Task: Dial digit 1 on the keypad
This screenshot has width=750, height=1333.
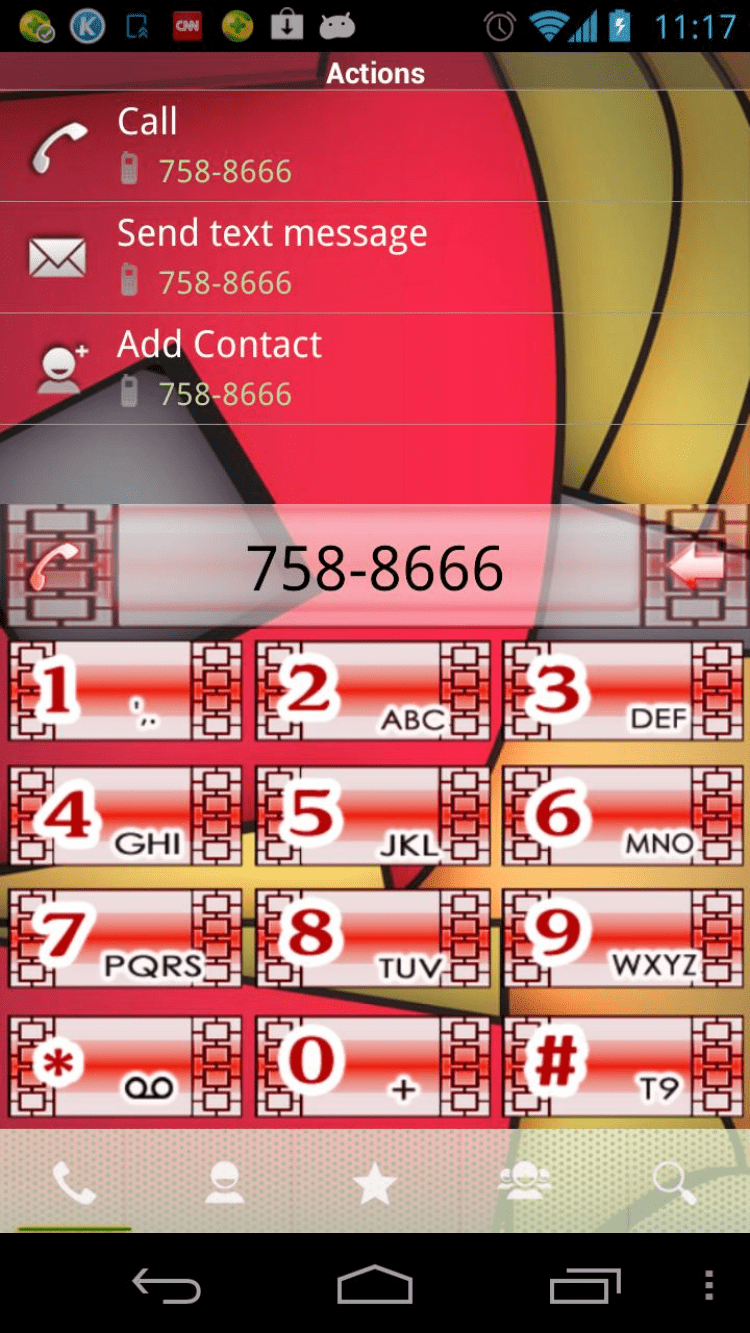Action: tap(125, 691)
